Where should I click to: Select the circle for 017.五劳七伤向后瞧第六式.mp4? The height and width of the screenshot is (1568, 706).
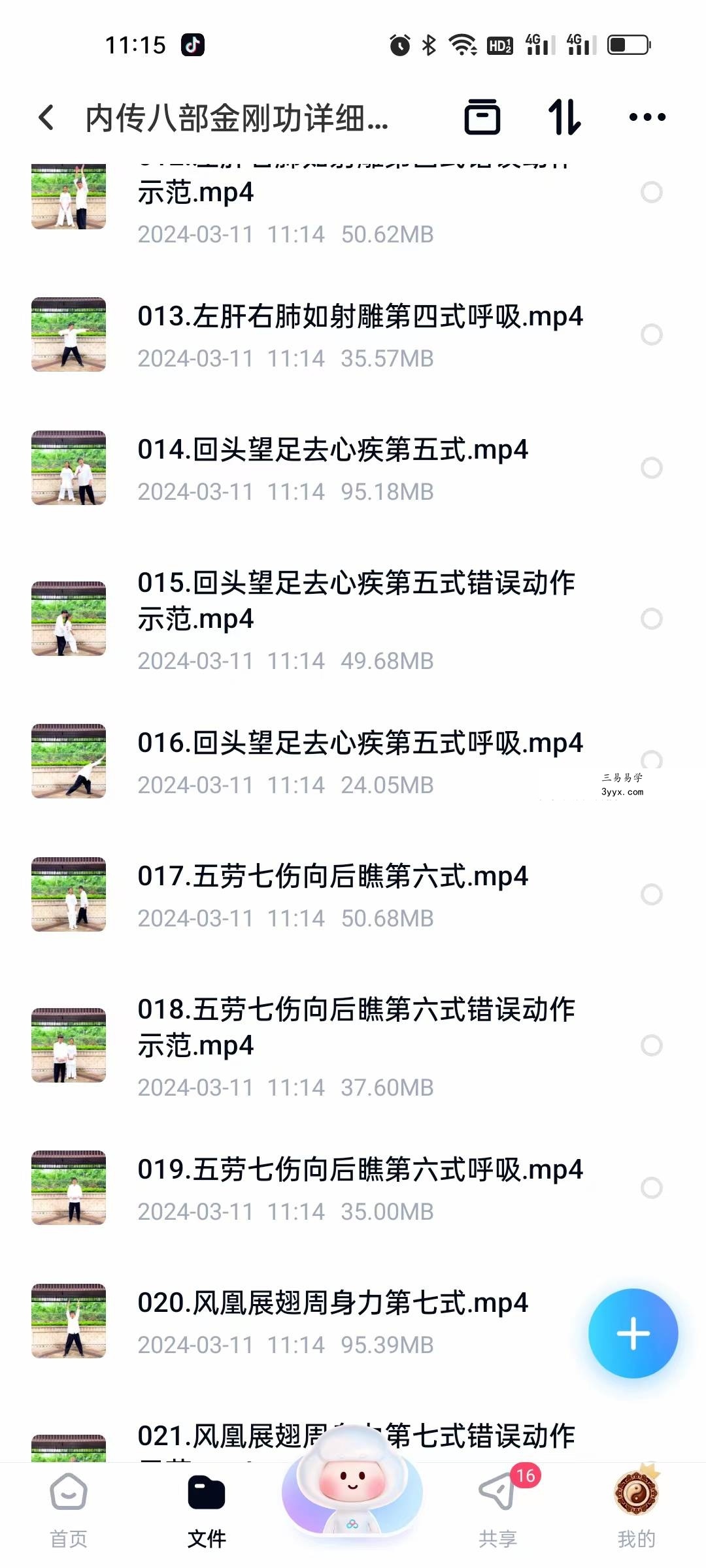click(x=652, y=894)
